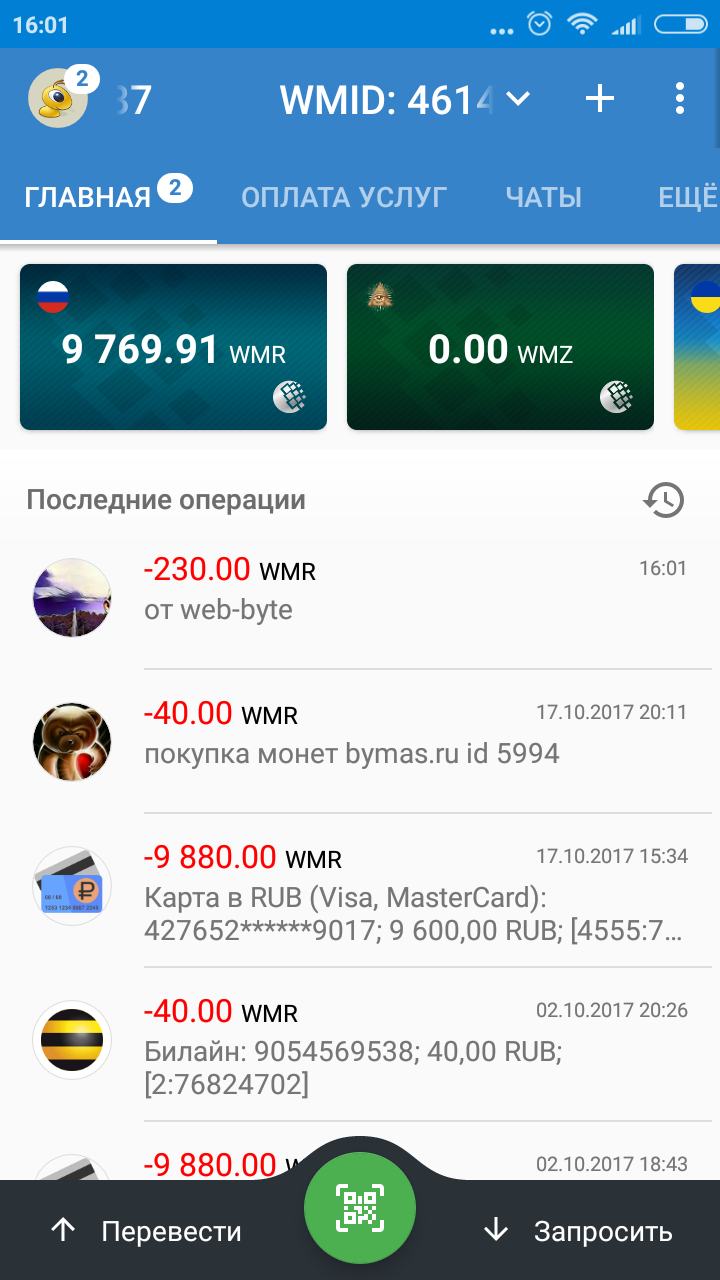Switch to the Оплата услуг tab
Screen dimensions: 720x1280
[x=343, y=197]
